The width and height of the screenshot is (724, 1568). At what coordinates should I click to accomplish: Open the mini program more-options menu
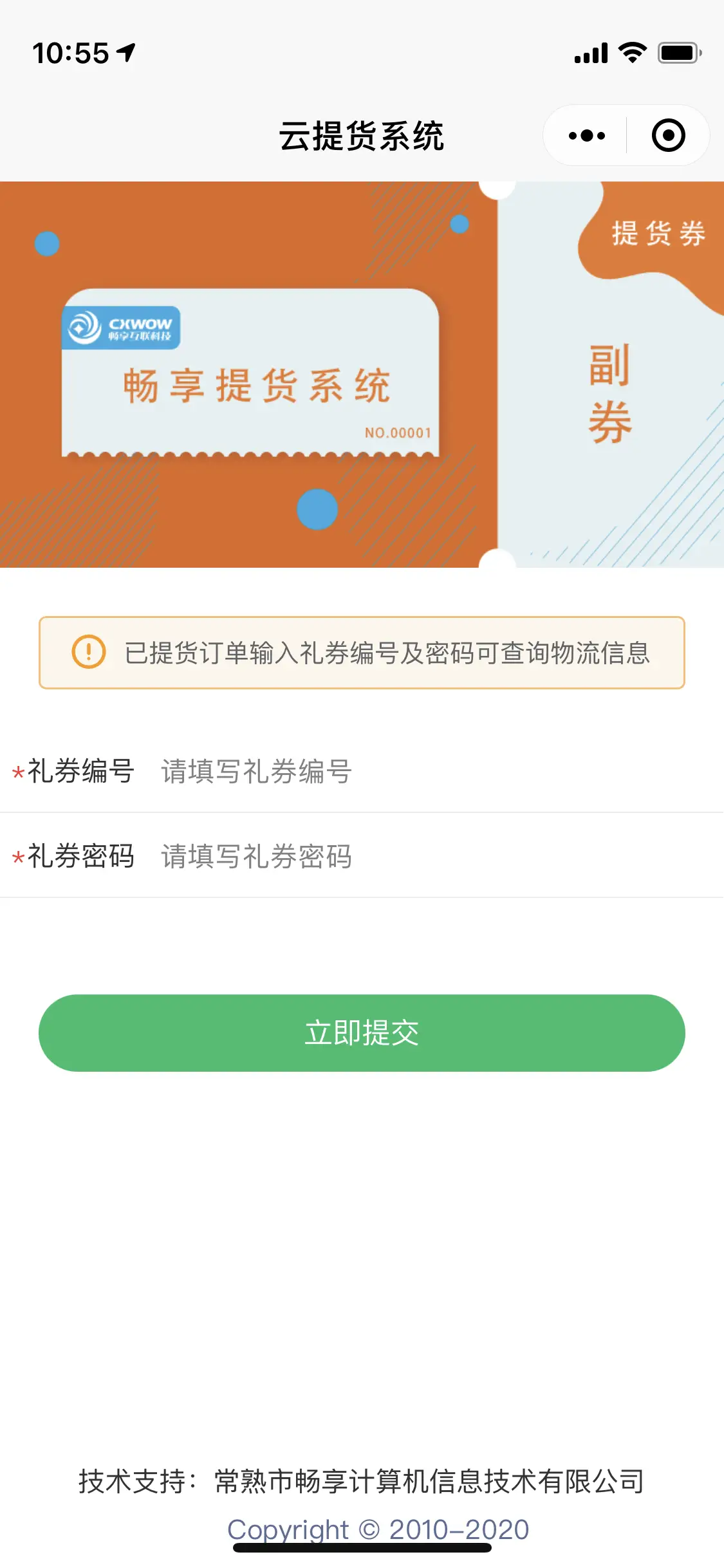[586, 136]
